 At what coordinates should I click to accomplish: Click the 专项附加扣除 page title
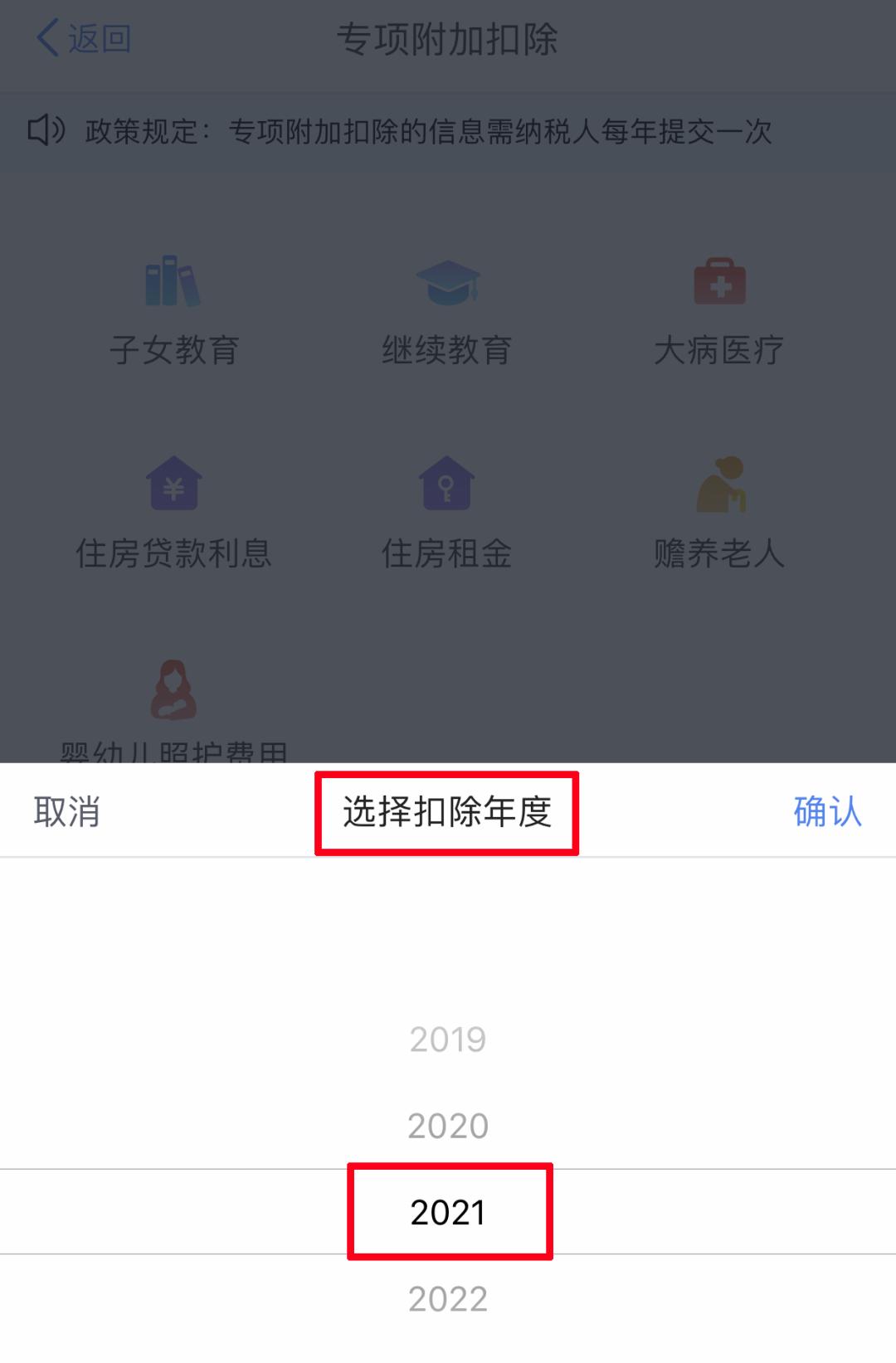[x=448, y=37]
